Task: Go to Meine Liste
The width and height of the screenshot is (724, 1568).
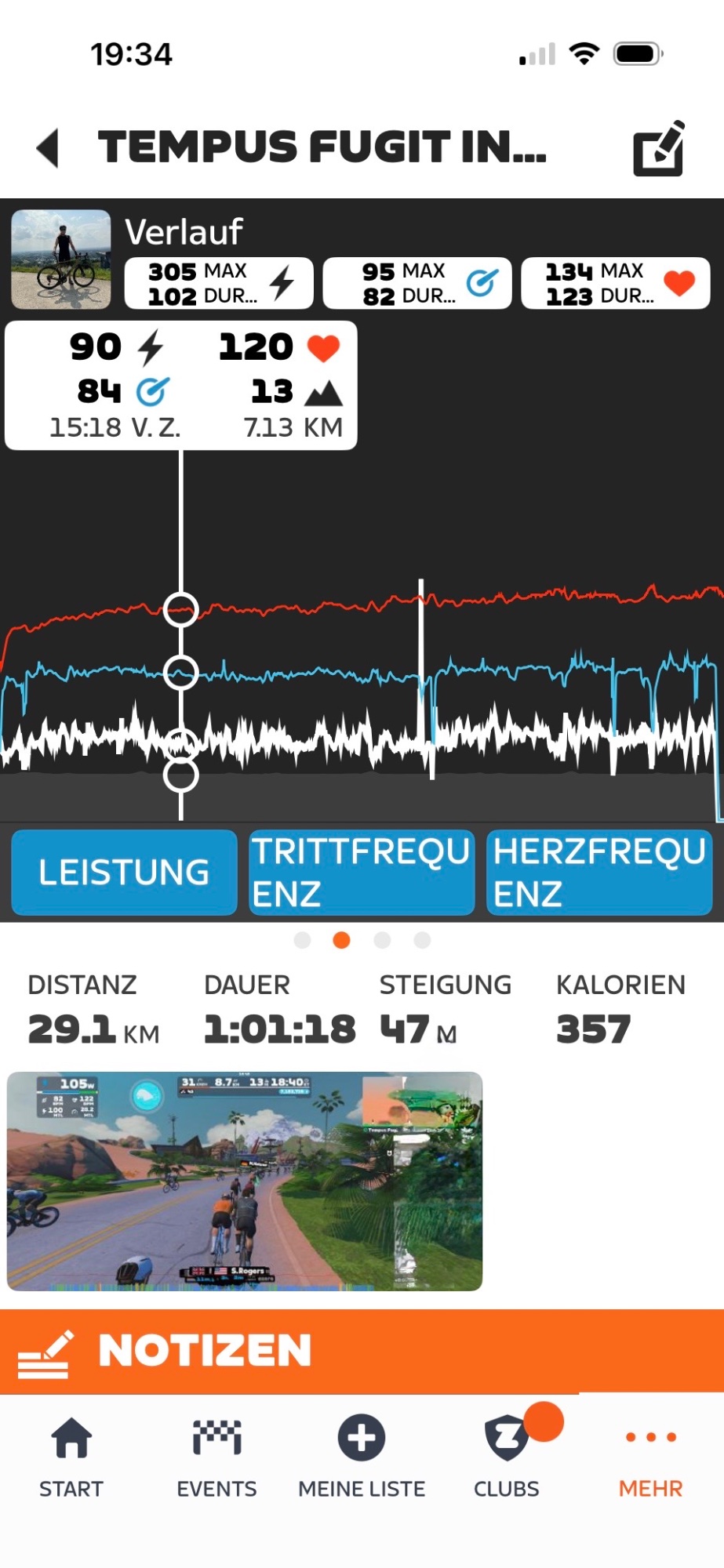Action: pos(362,1458)
